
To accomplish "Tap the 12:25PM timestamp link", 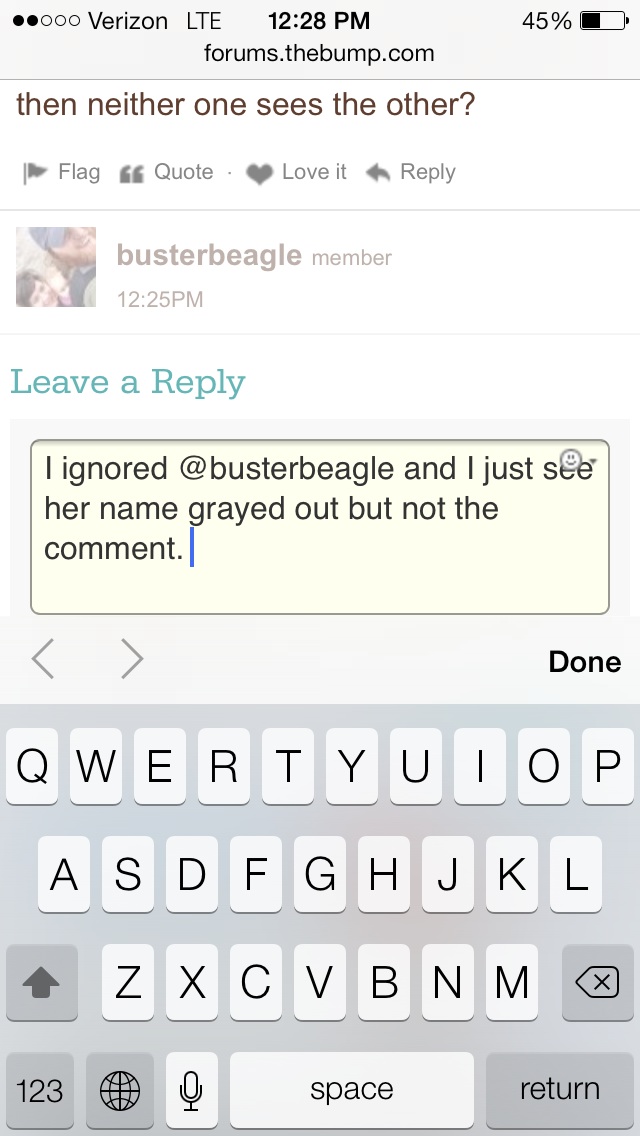I will (x=160, y=299).
